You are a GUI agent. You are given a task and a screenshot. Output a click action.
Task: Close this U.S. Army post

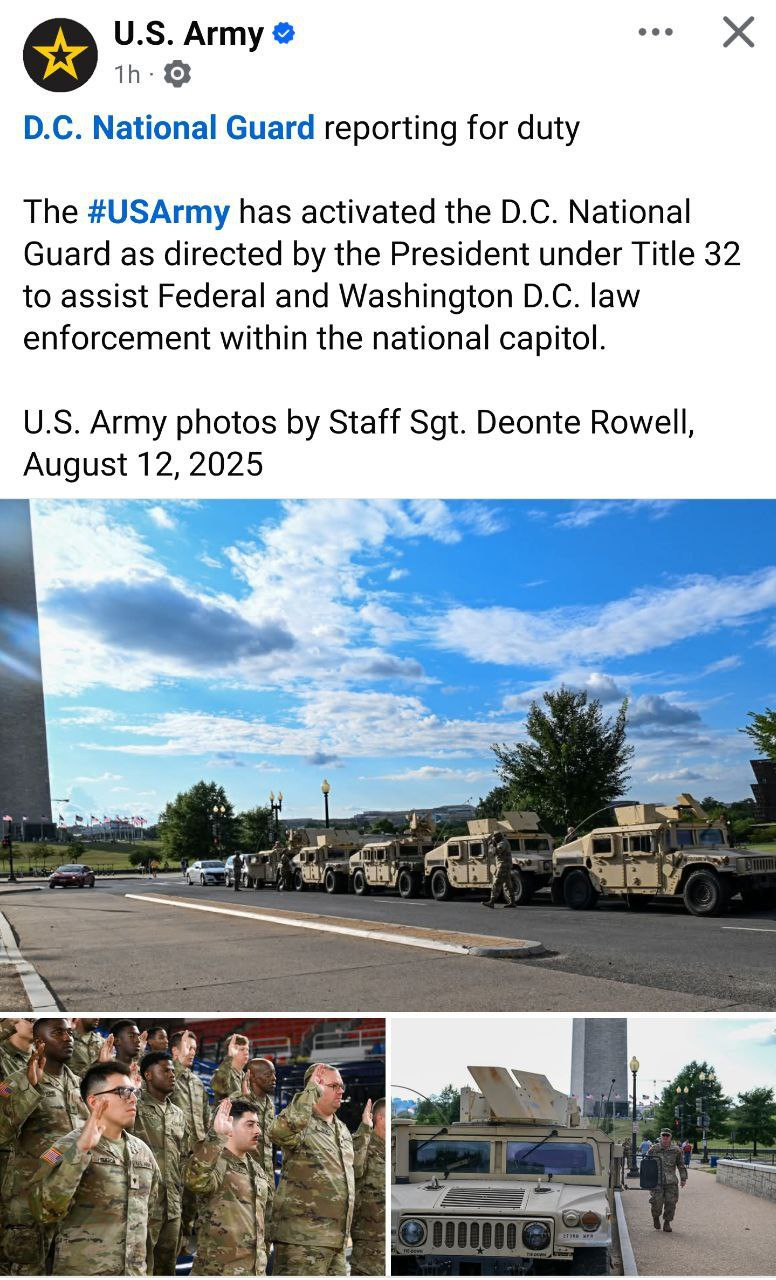[x=738, y=33]
